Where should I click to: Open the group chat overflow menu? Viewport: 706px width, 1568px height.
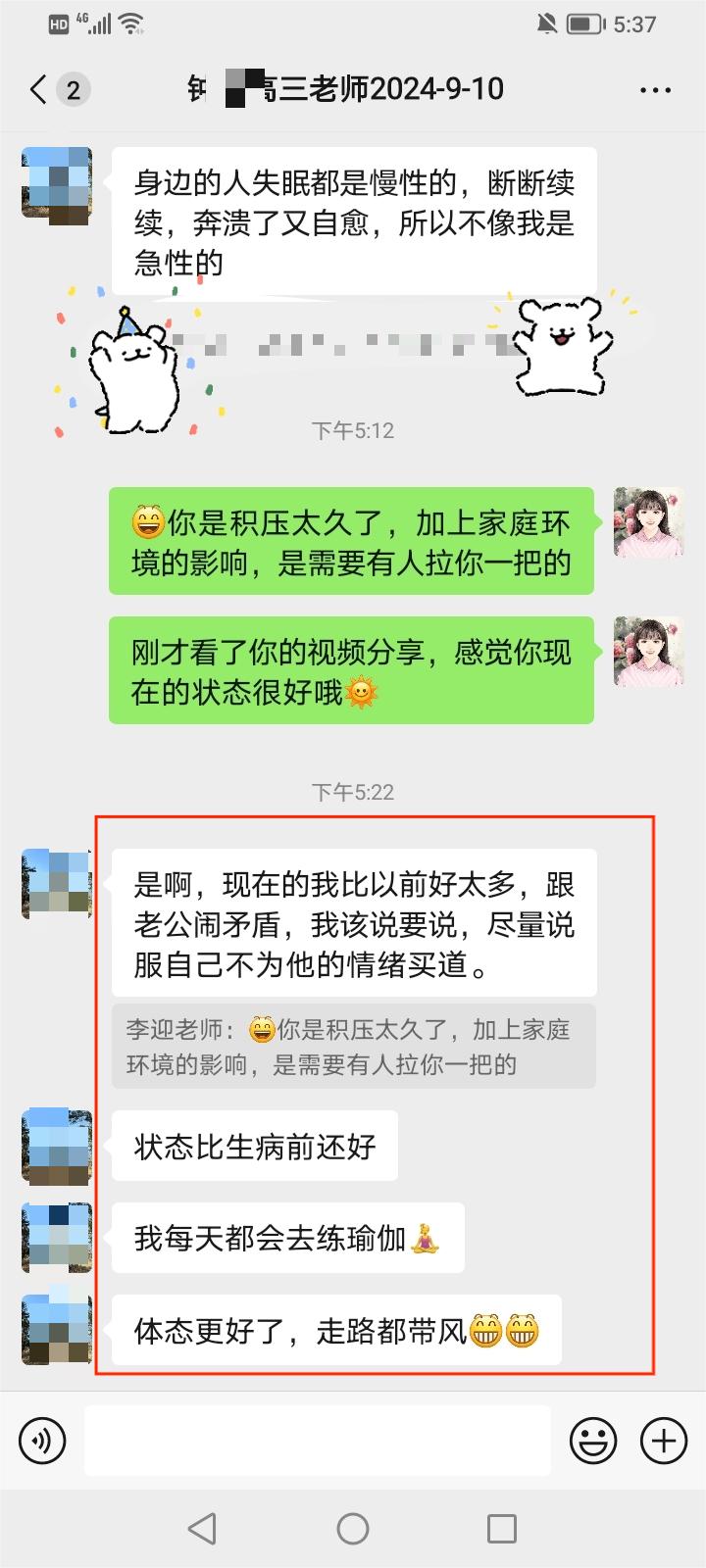(x=655, y=90)
